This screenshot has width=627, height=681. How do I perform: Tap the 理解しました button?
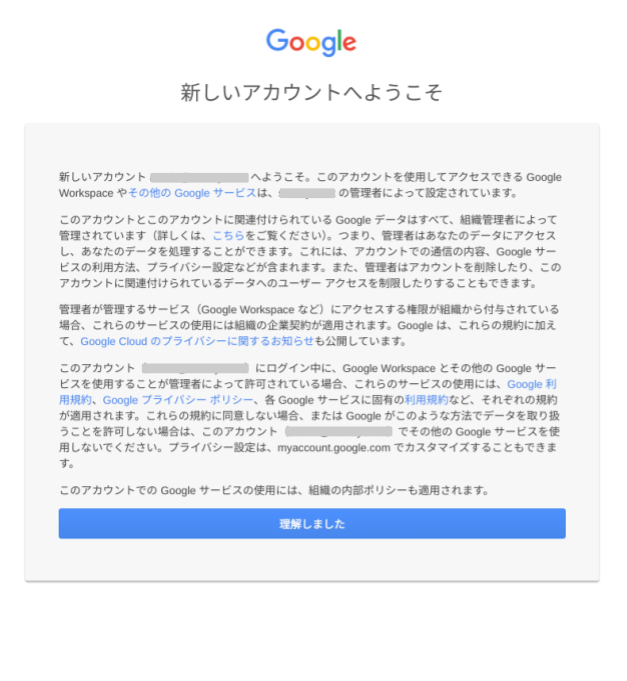pyautogui.click(x=312, y=524)
